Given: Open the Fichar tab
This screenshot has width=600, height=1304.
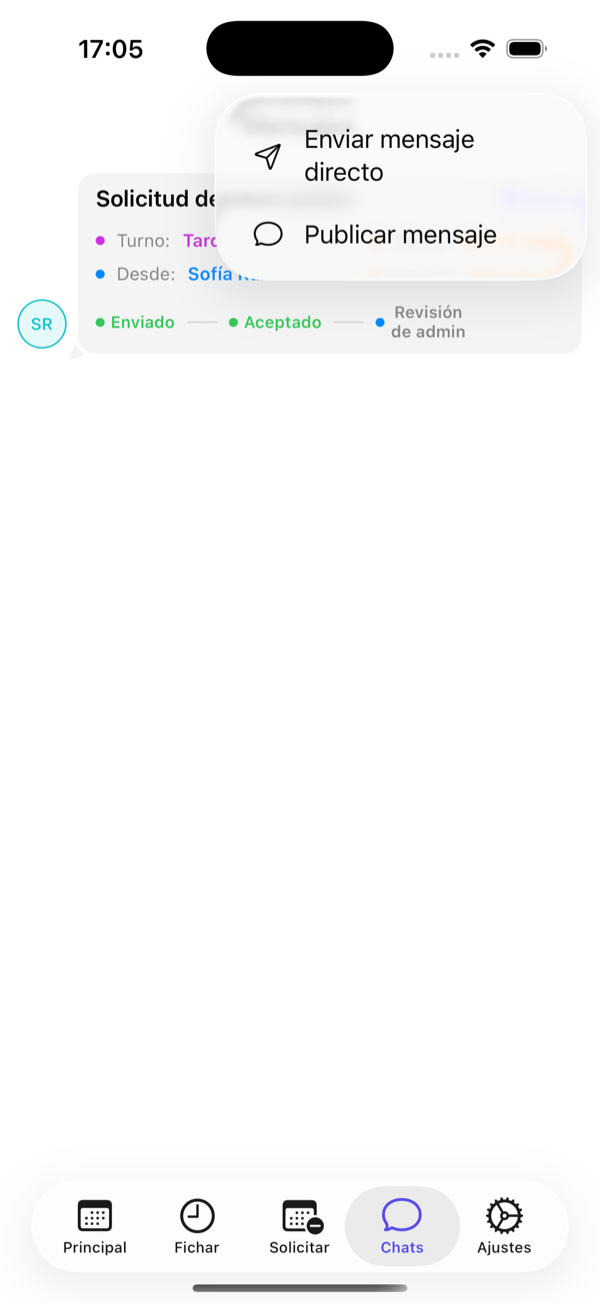Looking at the screenshot, I should tap(197, 1227).
